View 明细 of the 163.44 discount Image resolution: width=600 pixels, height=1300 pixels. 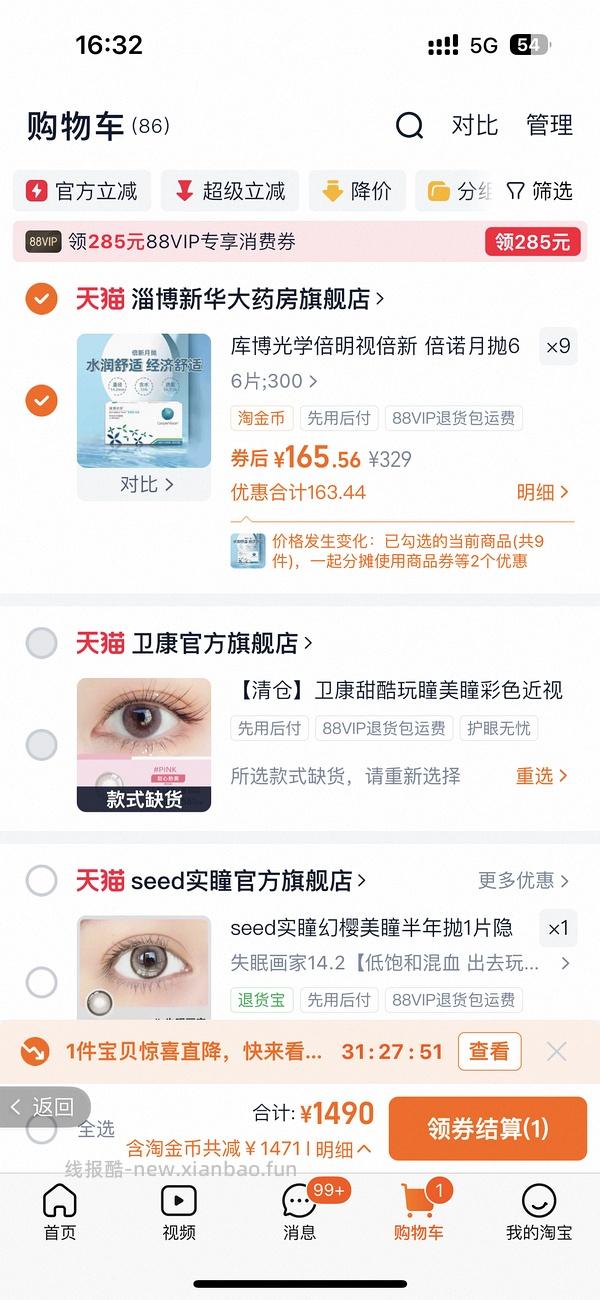click(x=543, y=492)
